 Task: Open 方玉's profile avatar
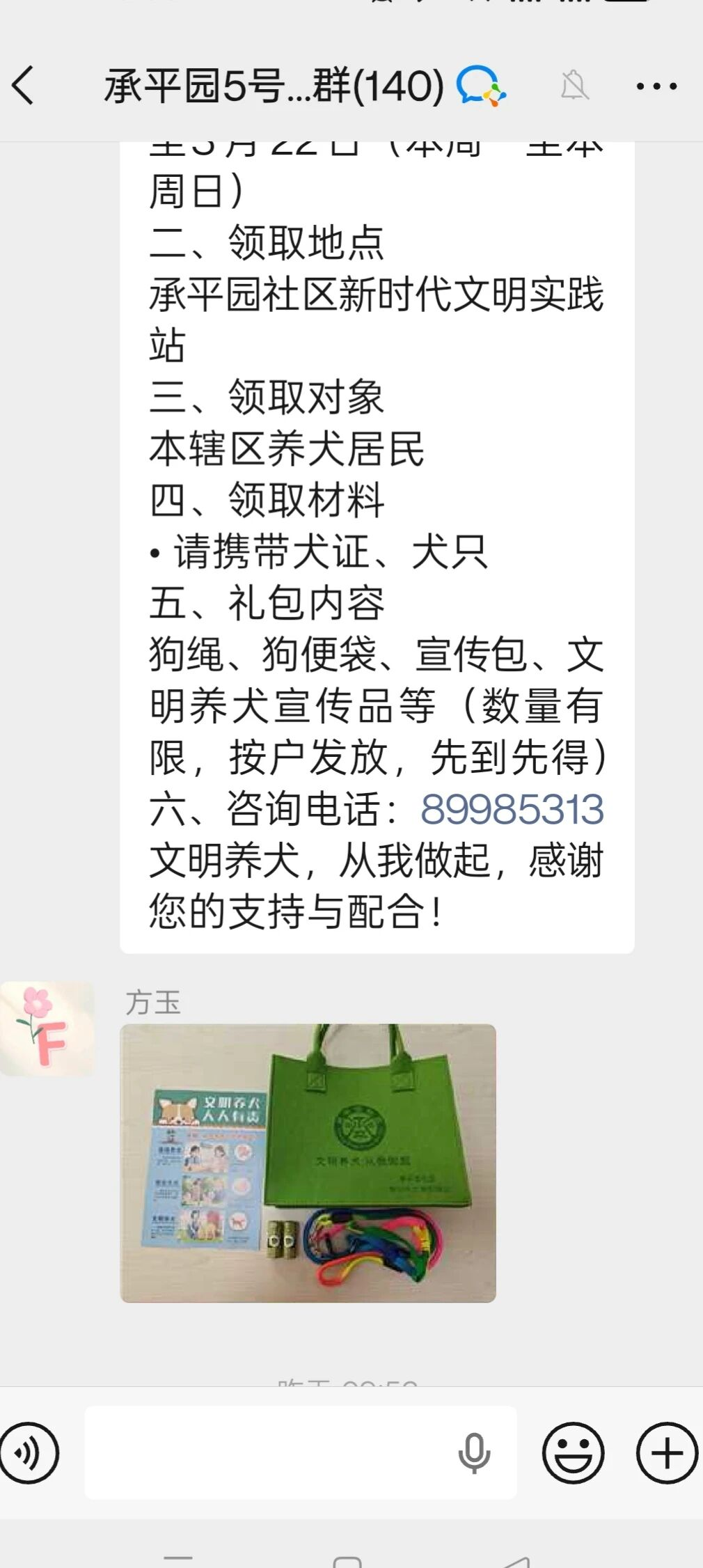[x=47, y=1029]
